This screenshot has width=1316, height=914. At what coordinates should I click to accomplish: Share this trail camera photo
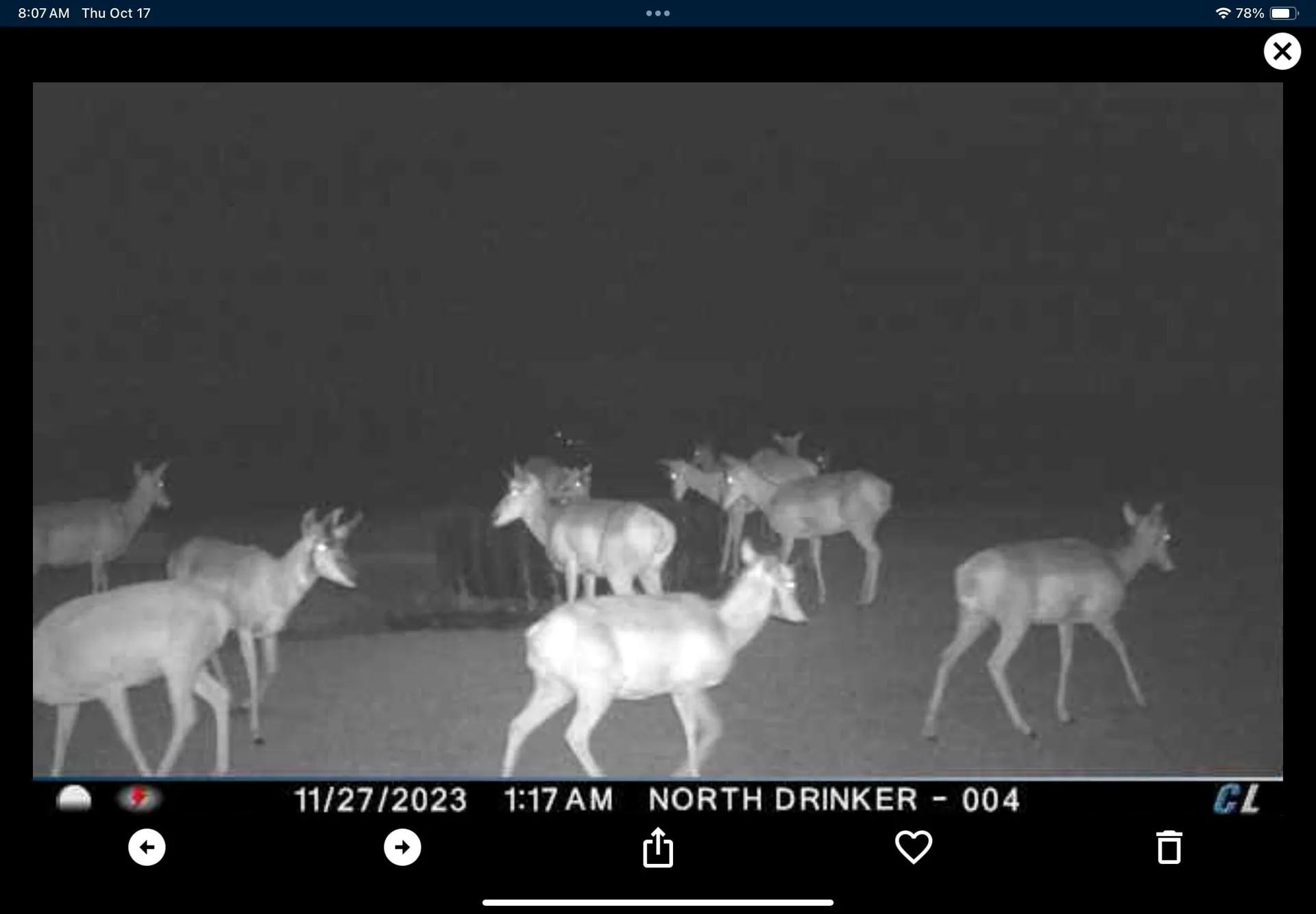pos(658,848)
